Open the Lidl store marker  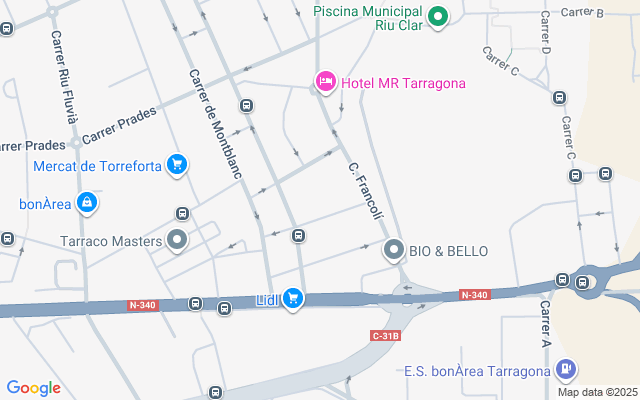pos(292,298)
